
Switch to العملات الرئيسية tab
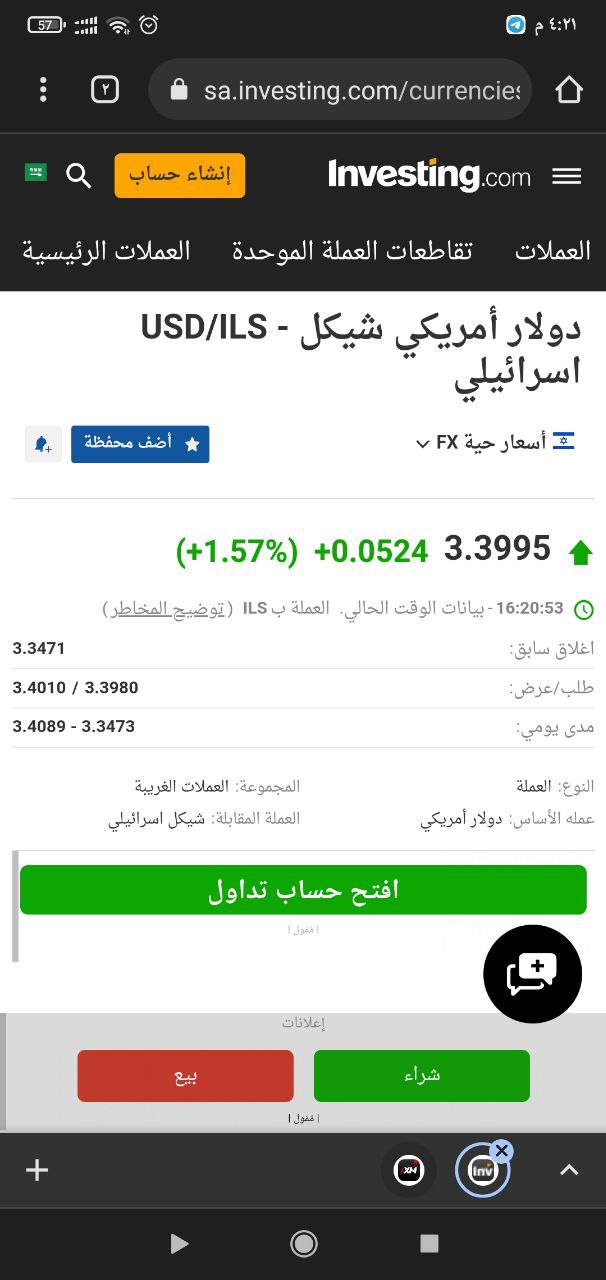point(106,251)
